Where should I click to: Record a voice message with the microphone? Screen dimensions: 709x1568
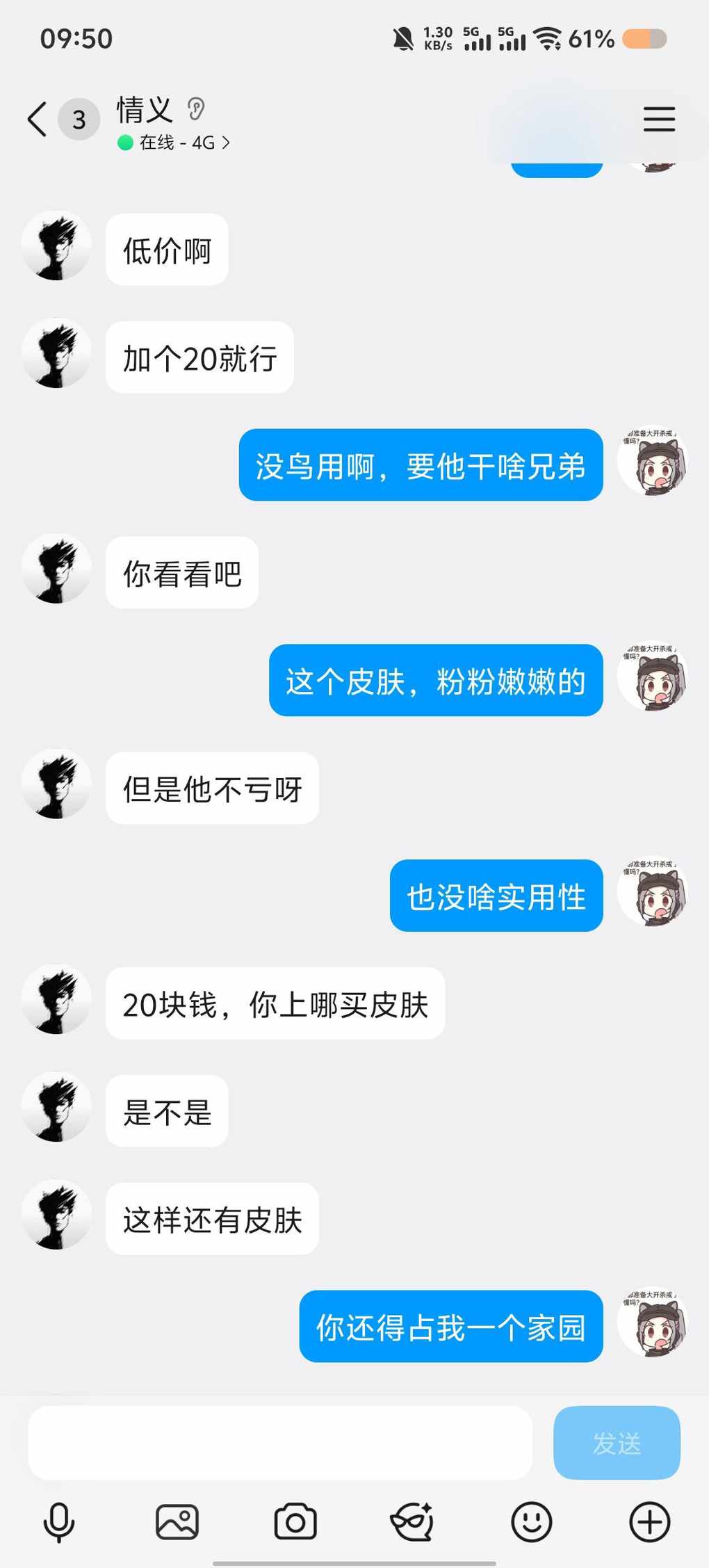(x=59, y=1522)
